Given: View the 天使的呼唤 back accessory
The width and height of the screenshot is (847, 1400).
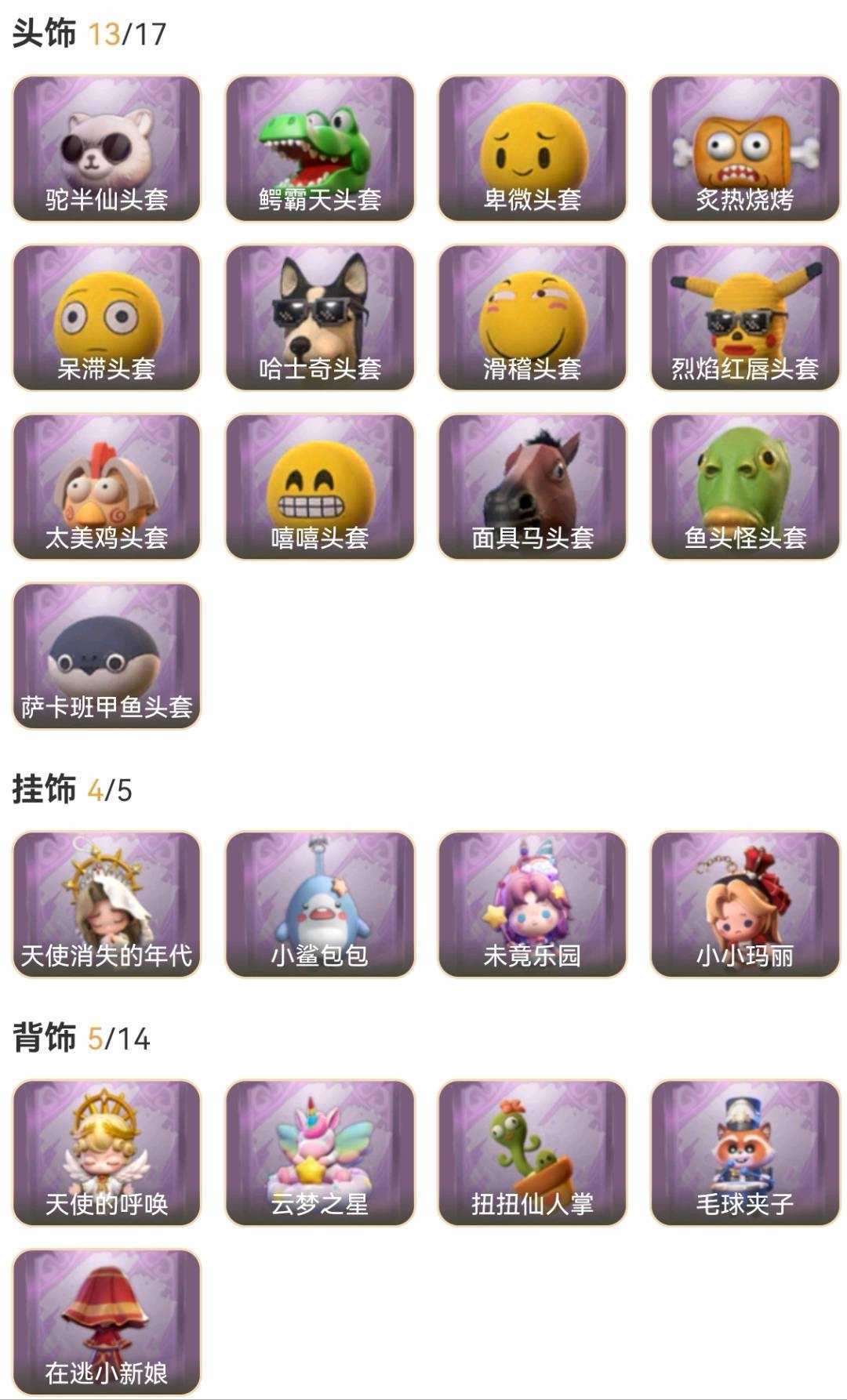Looking at the screenshot, I should pyautogui.click(x=107, y=1152).
